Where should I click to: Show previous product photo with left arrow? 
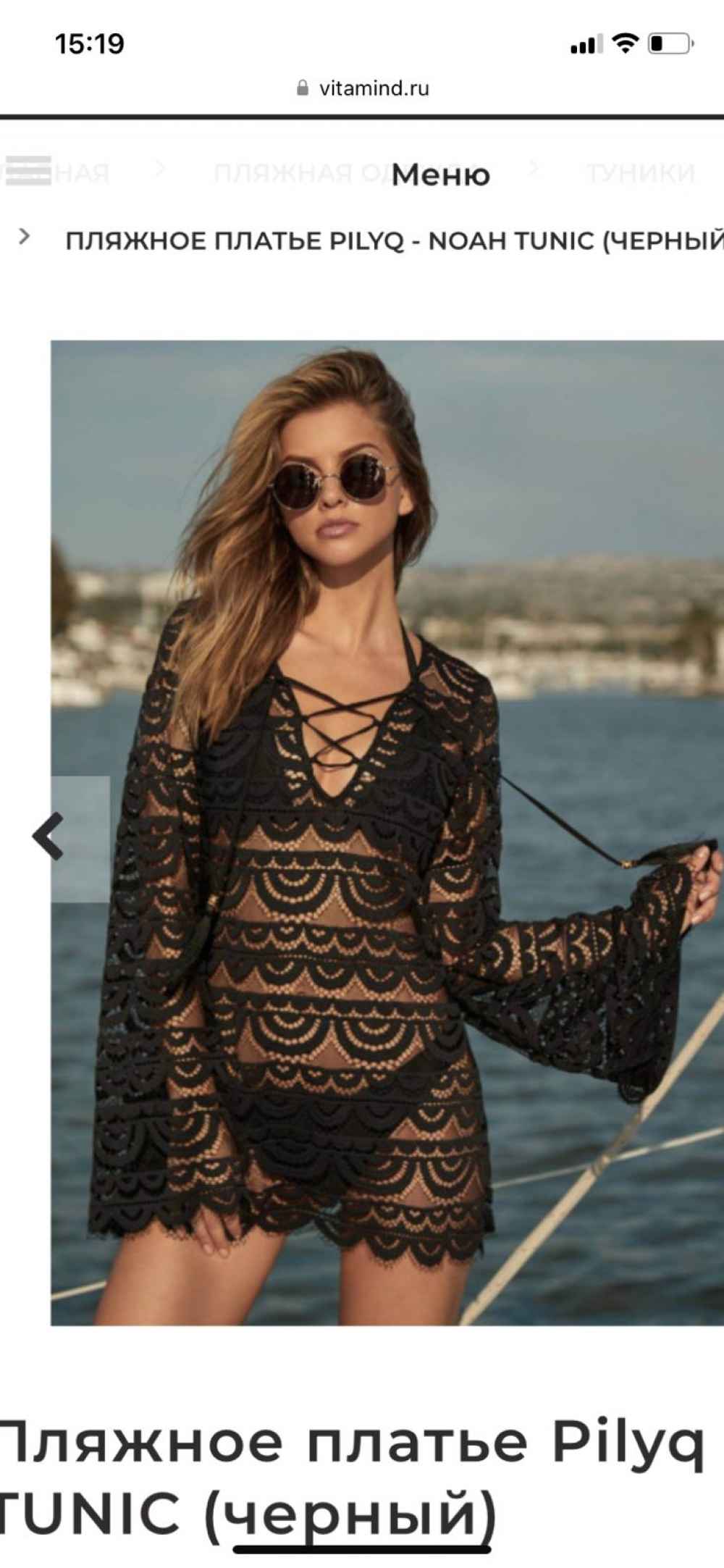pos(48,837)
